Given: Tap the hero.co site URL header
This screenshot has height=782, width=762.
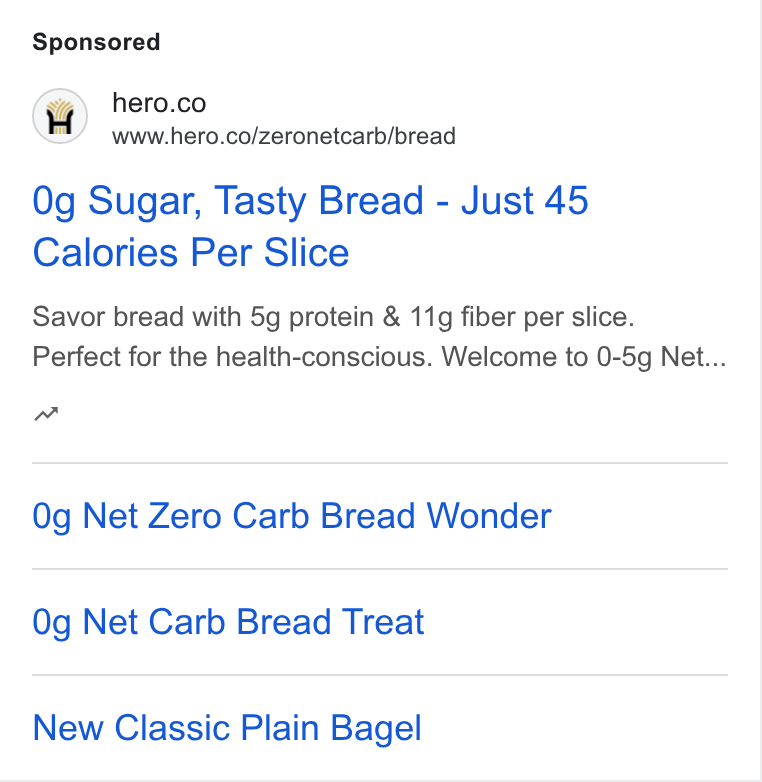Looking at the screenshot, I should (x=284, y=118).
